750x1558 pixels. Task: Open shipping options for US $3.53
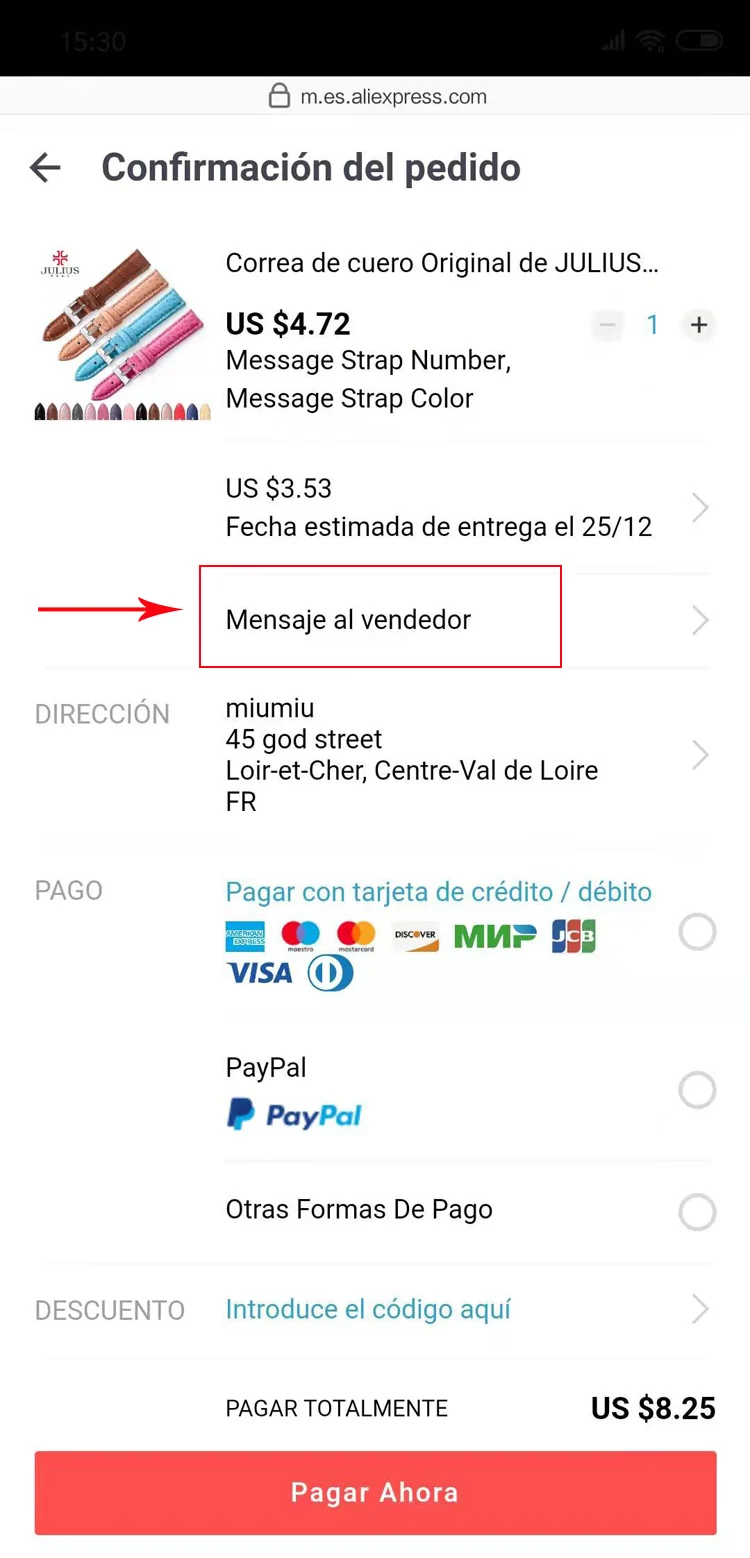[x=468, y=508]
